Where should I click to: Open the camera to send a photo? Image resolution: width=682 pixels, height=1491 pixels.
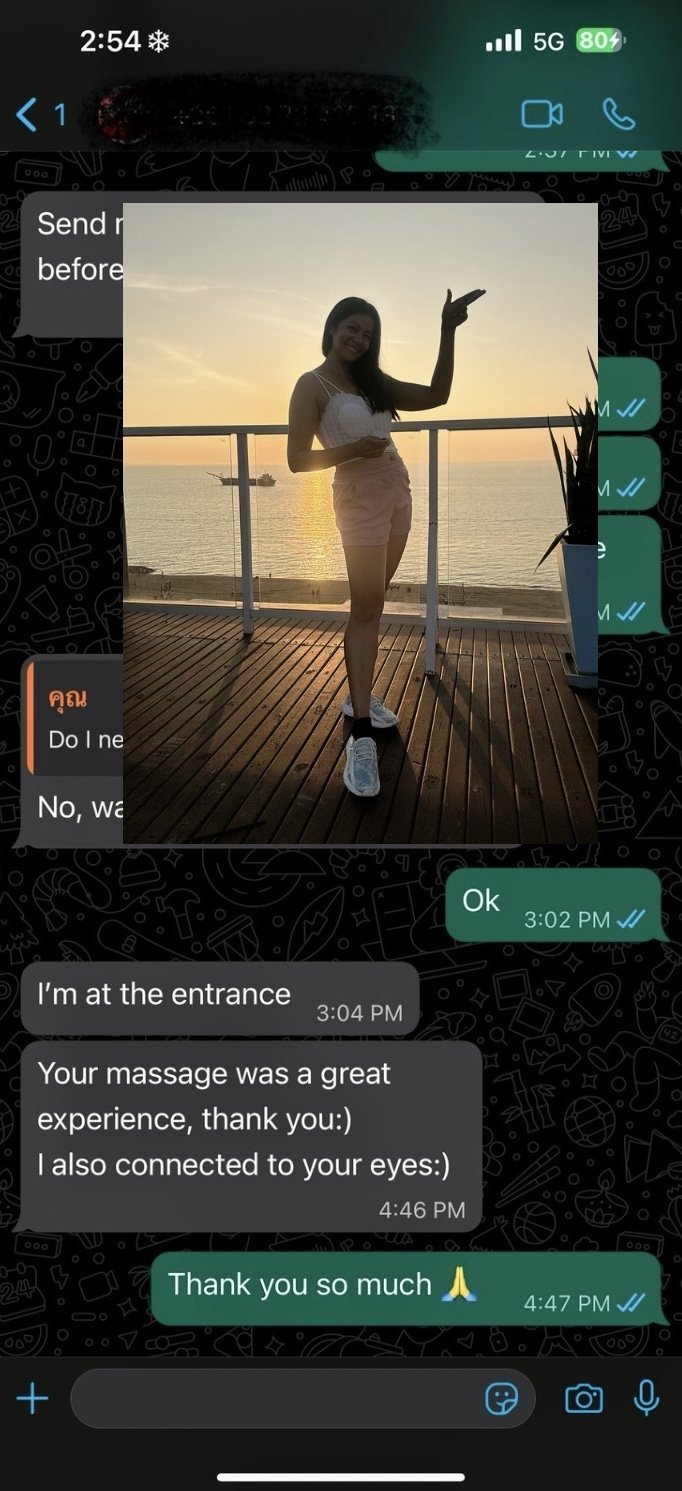[x=584, y=1398]
